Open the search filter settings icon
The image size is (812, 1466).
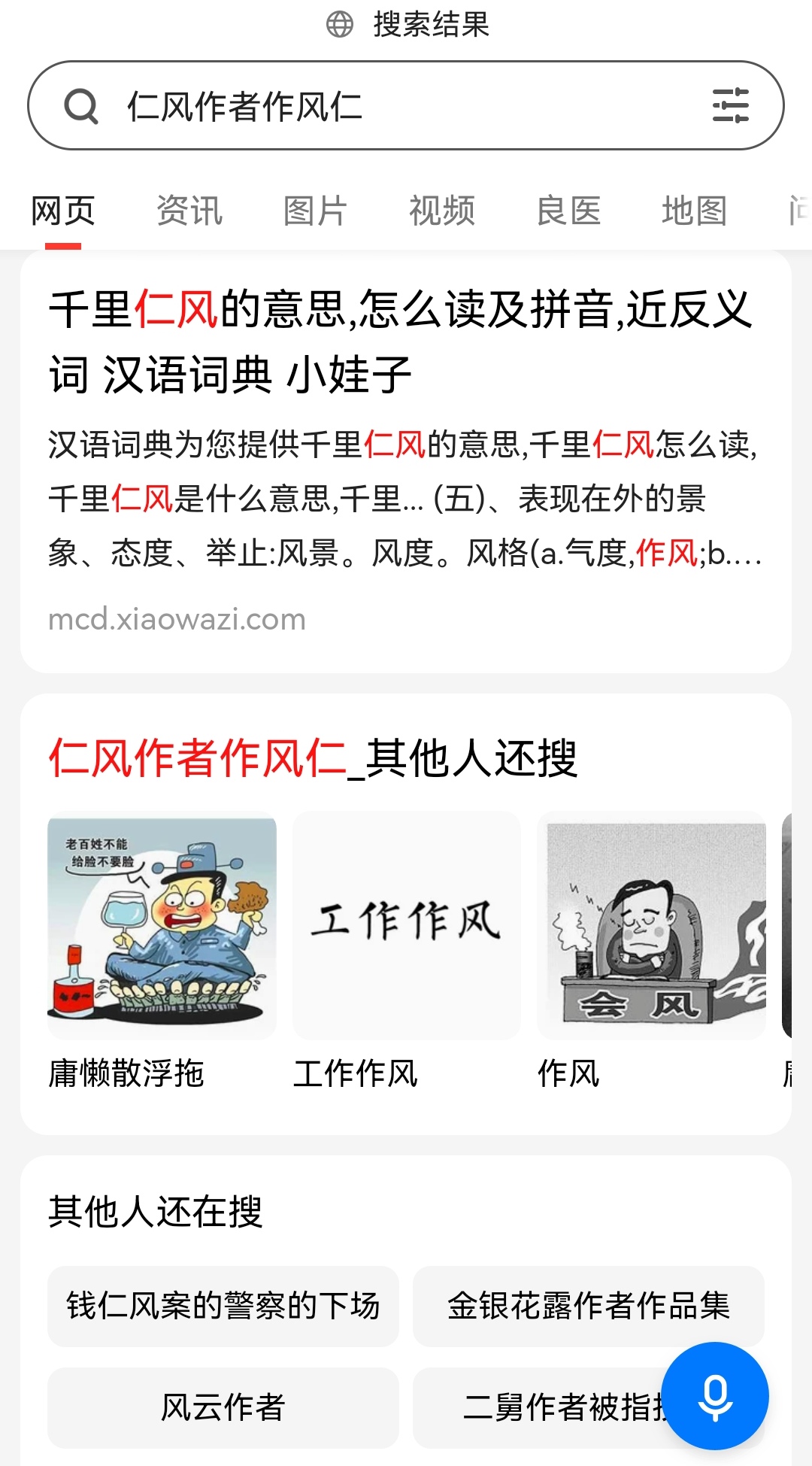pyautogui.click(x=730, y=105)
